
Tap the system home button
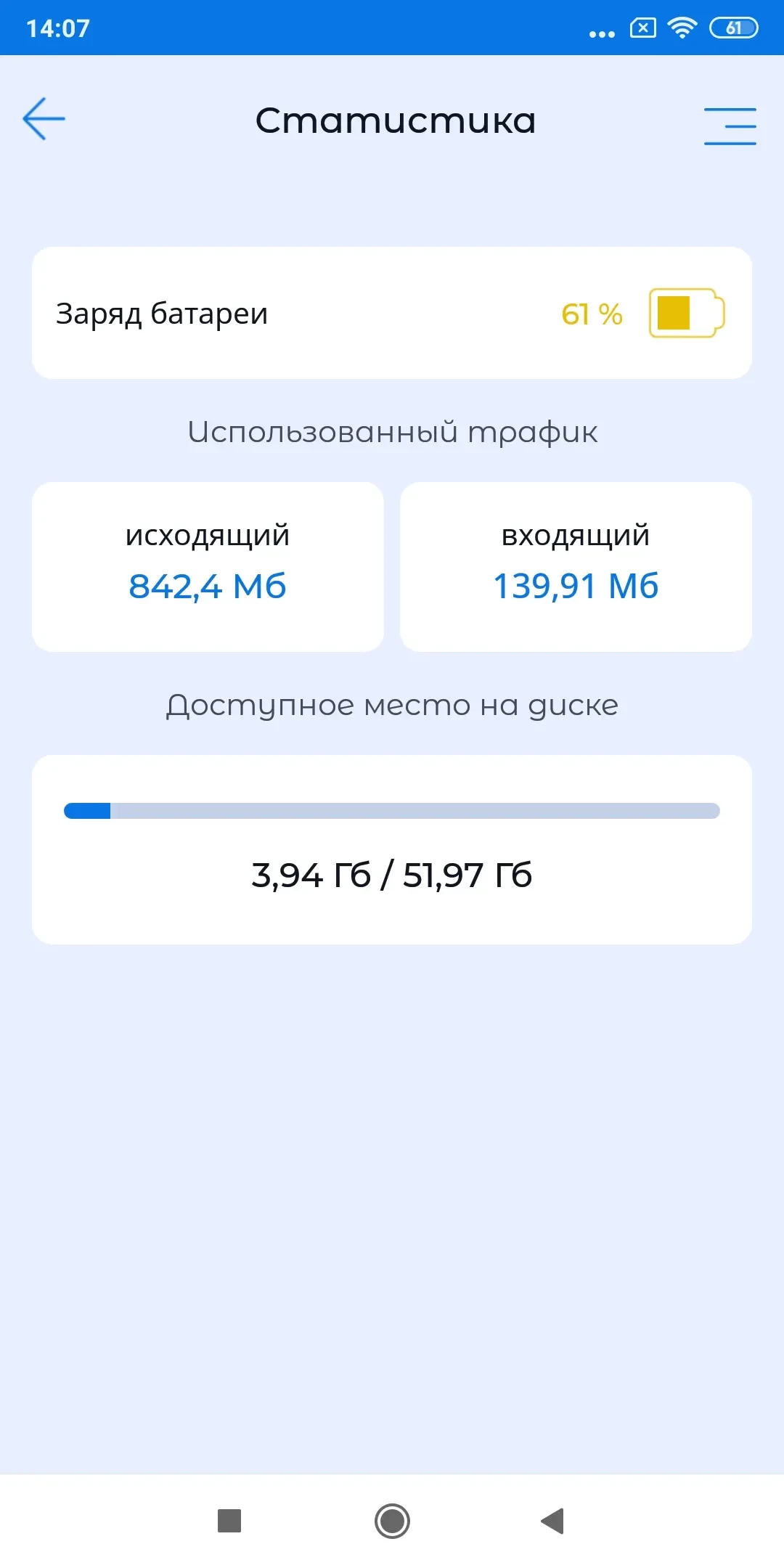[392, 1521]
